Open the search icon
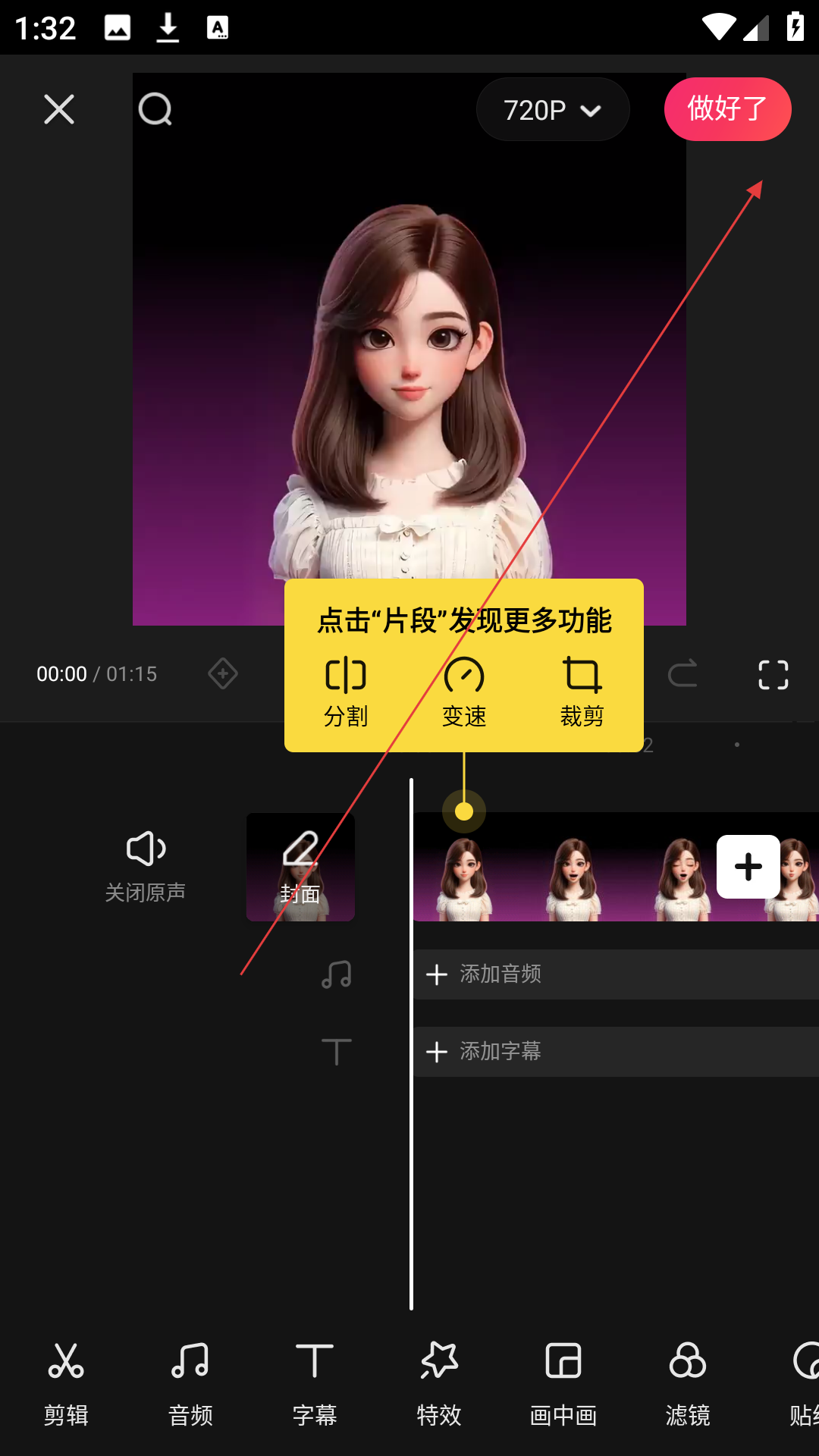This screenshot has height=1456, width=819. point(155,109)
